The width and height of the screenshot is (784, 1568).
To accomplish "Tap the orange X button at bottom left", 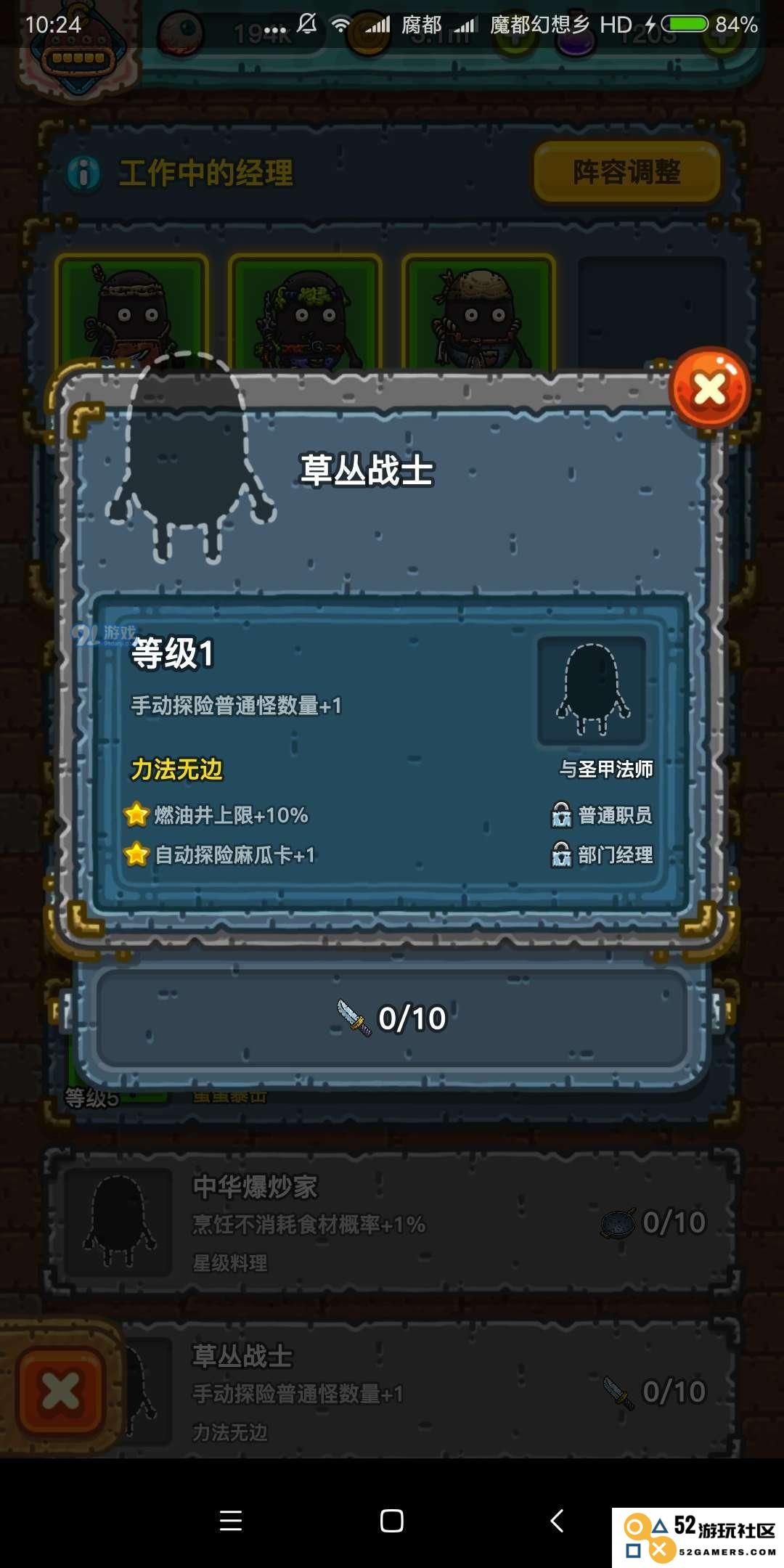I will pos(61,1391).
